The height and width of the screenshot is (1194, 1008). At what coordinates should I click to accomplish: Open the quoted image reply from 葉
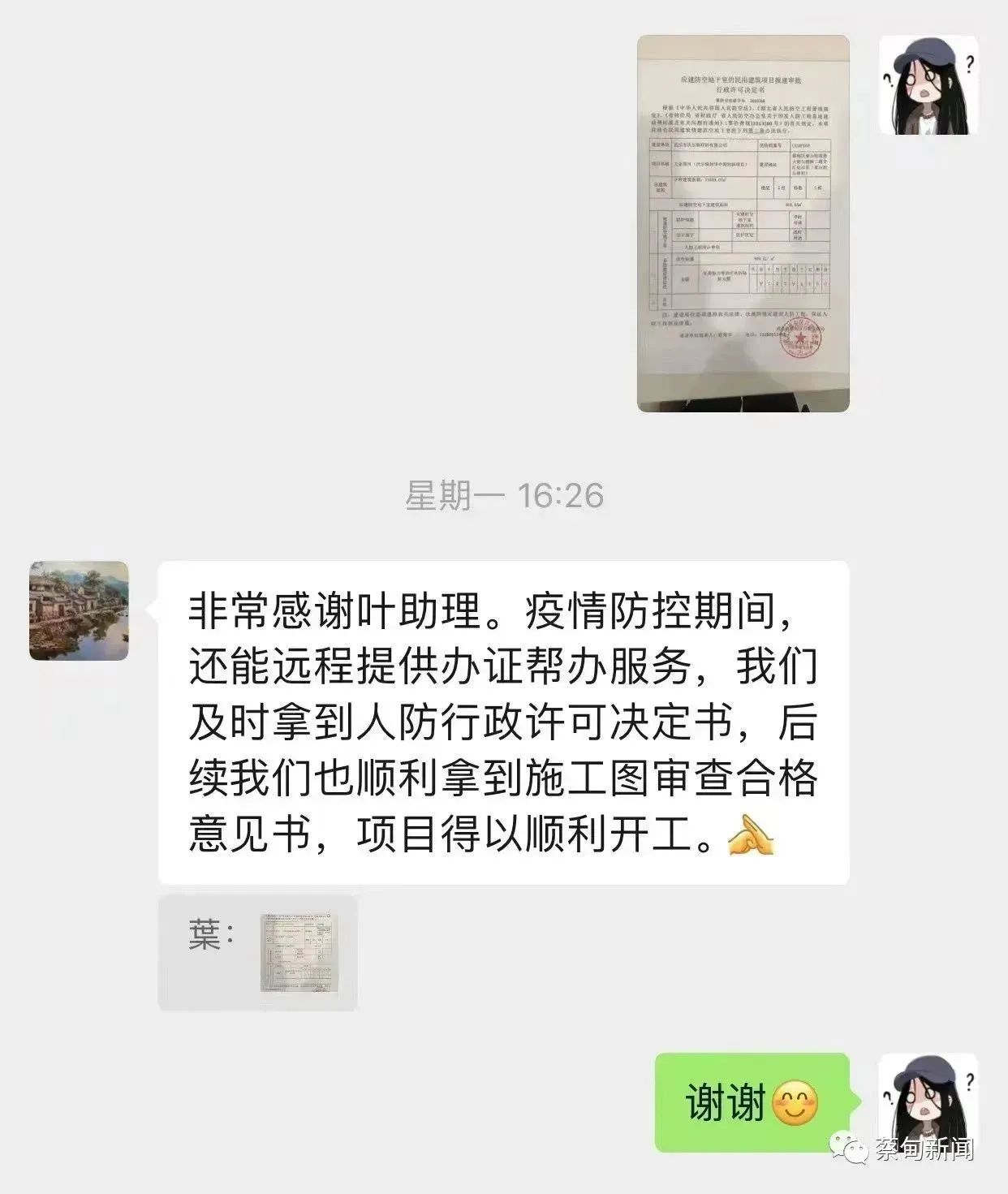(x=299, y=953)
